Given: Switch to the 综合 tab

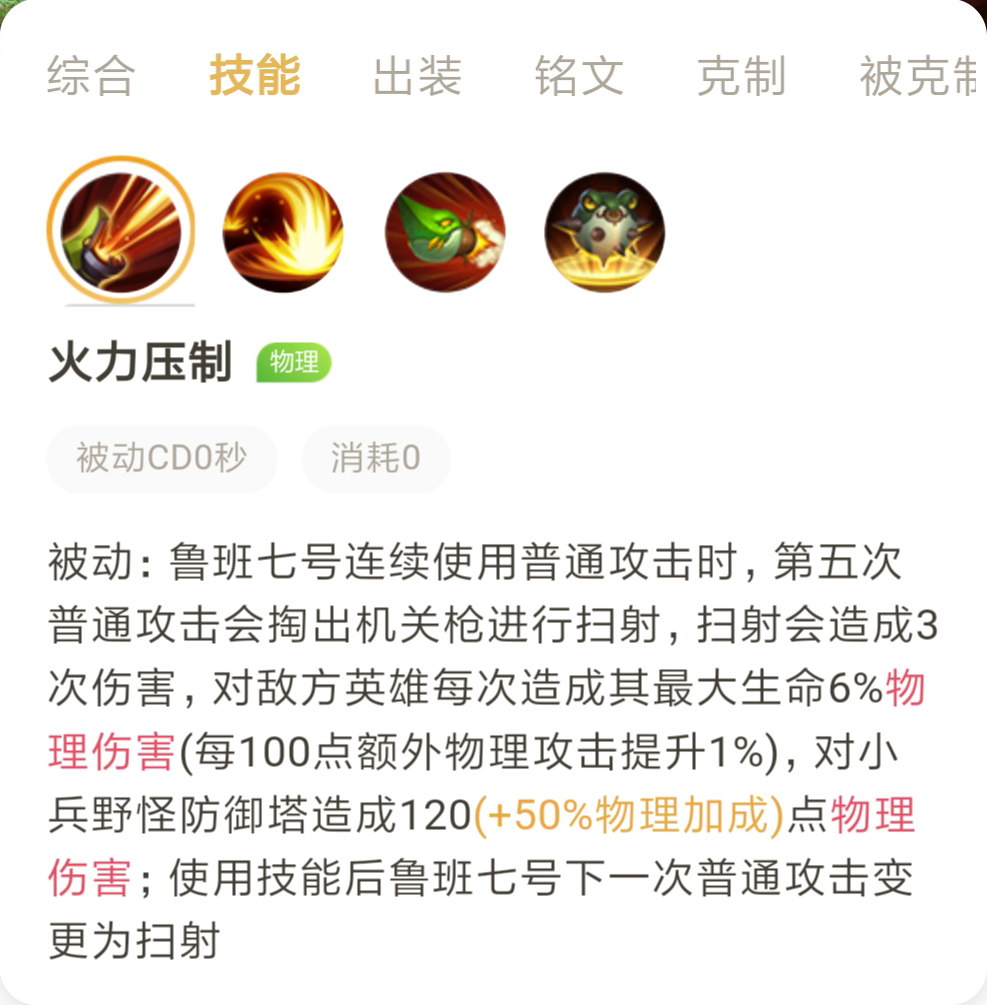Looking at the screenshot, I should click(91, 76).
